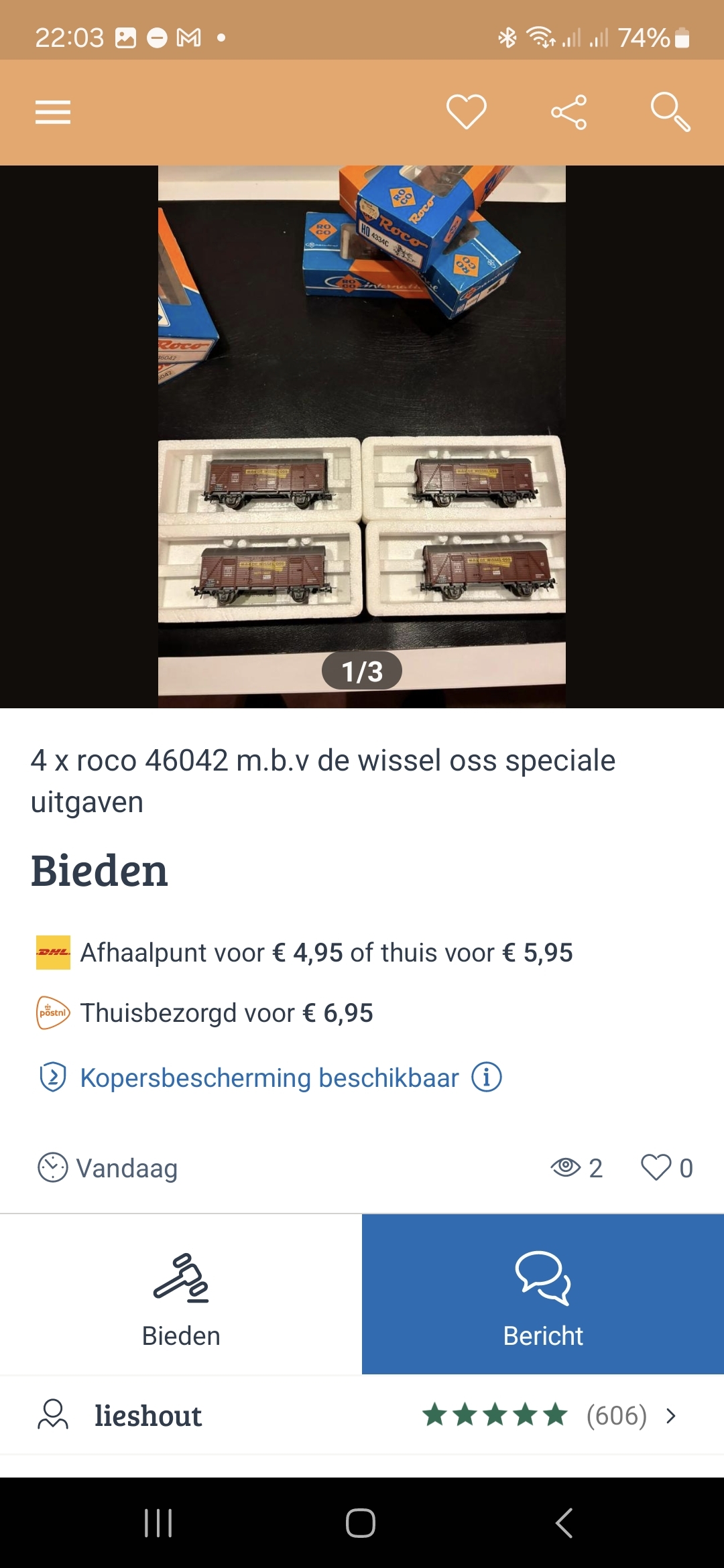Send a Bericht to the seller
724x1568 pixels.
543,1295
